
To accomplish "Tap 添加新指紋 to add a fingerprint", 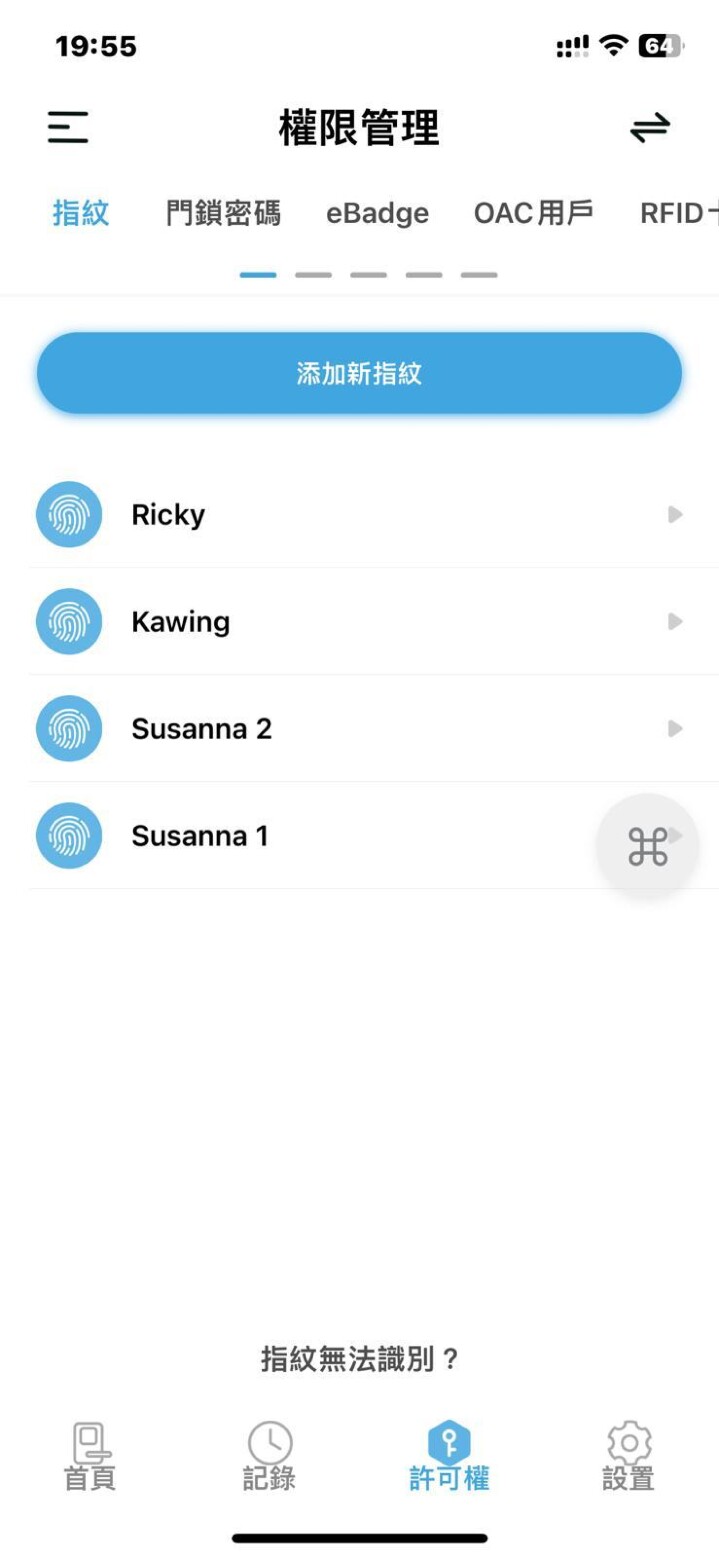I will pyautogui.click(x=359, y=374).
